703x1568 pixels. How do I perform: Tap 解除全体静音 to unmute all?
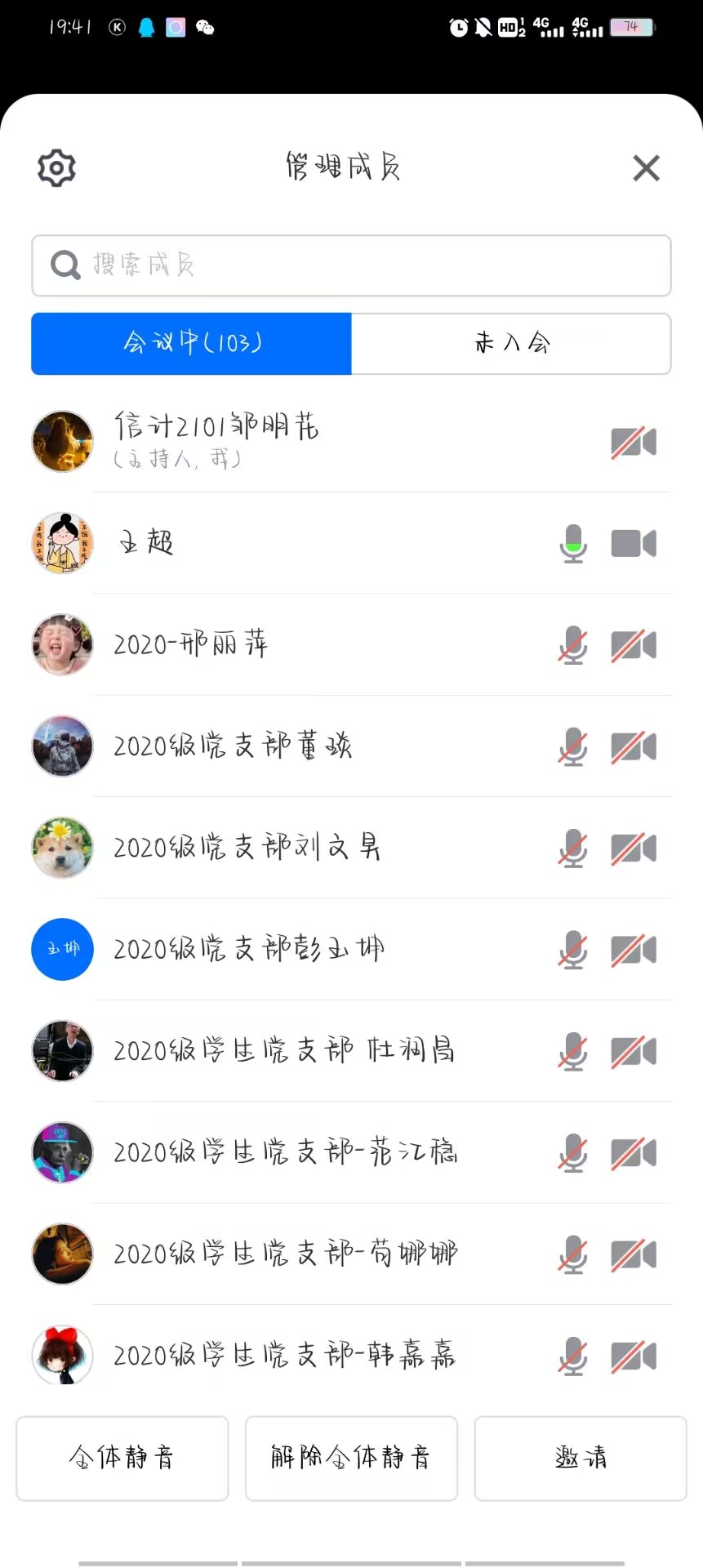pyautogui.click(x=351, y=1458)
